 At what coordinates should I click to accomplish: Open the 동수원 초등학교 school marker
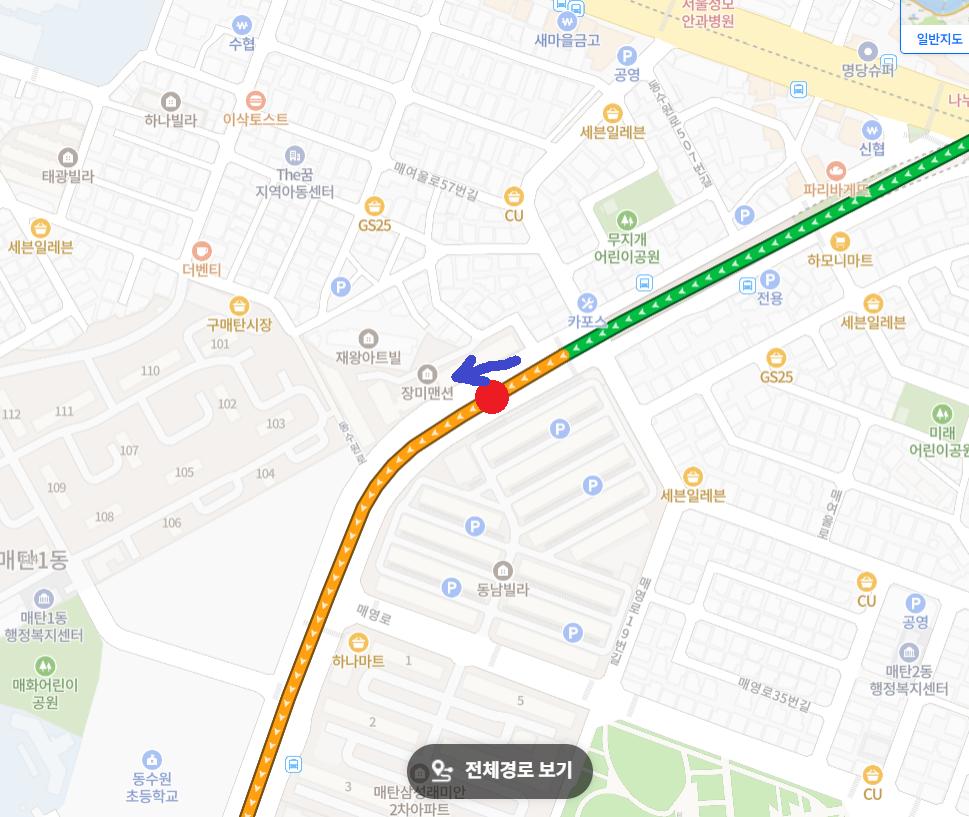(x=152, y=759)
